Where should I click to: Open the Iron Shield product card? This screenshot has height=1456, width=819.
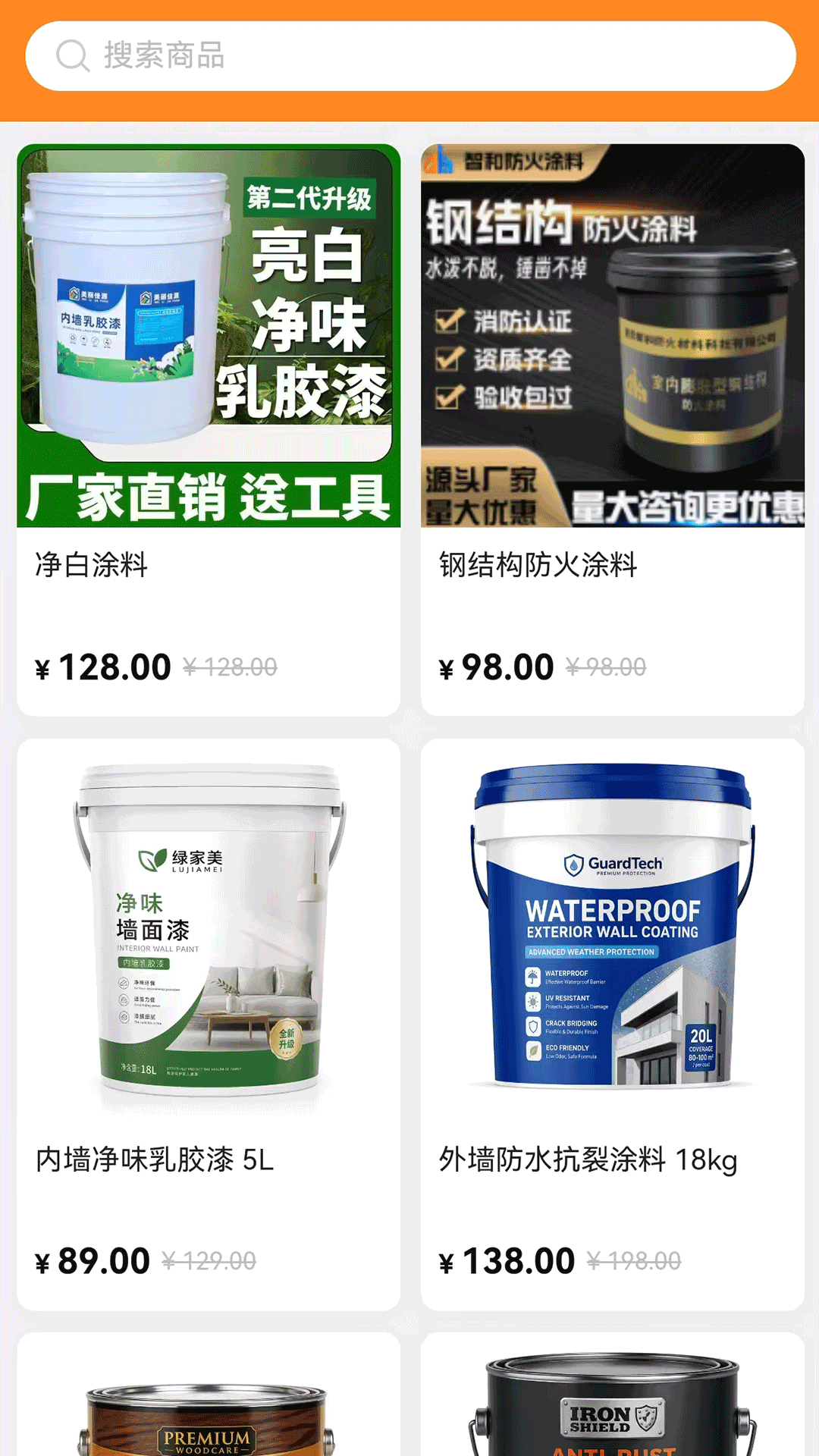(x=613, y=1395)
